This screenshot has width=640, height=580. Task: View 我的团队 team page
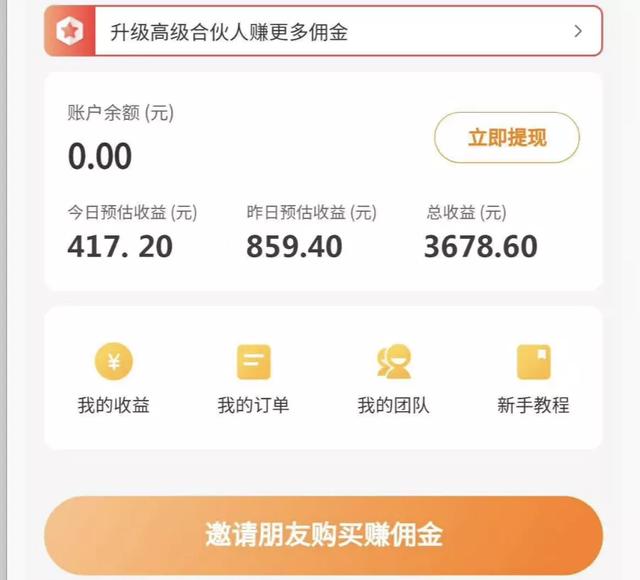pyautogui.click(x=393, y=378)
